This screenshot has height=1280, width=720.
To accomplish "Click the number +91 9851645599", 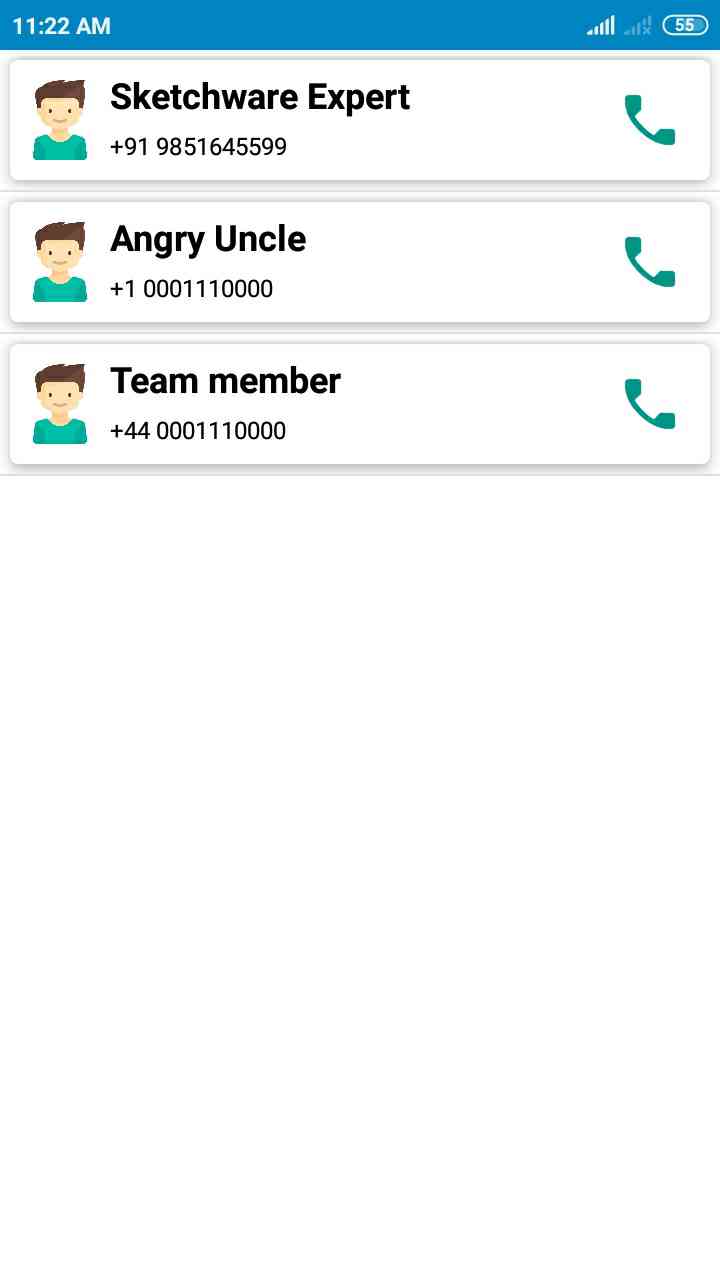I will (x=197, y=146).
